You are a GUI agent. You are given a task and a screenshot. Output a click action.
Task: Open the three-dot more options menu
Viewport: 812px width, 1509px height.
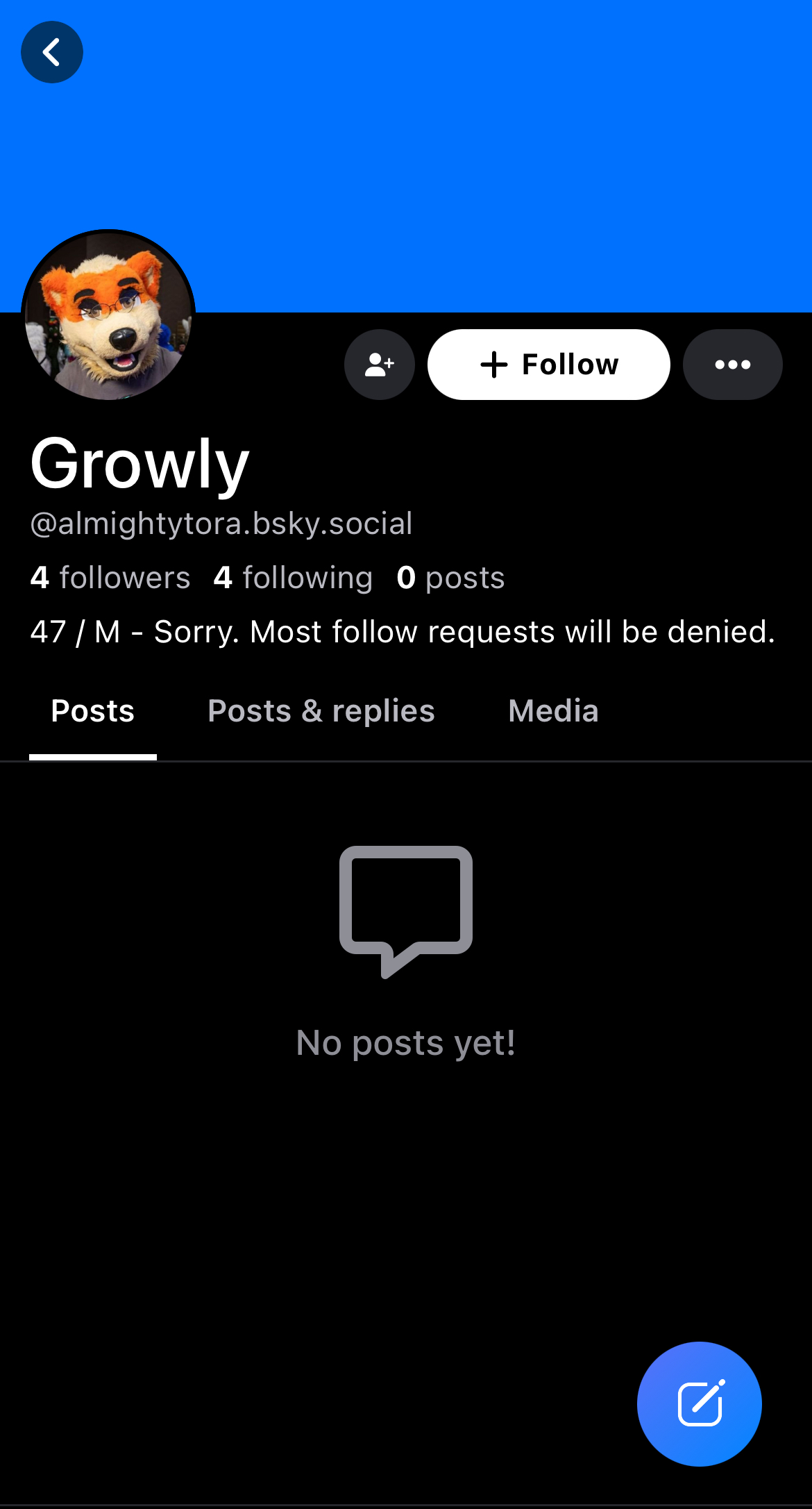[x=733, y=365]
